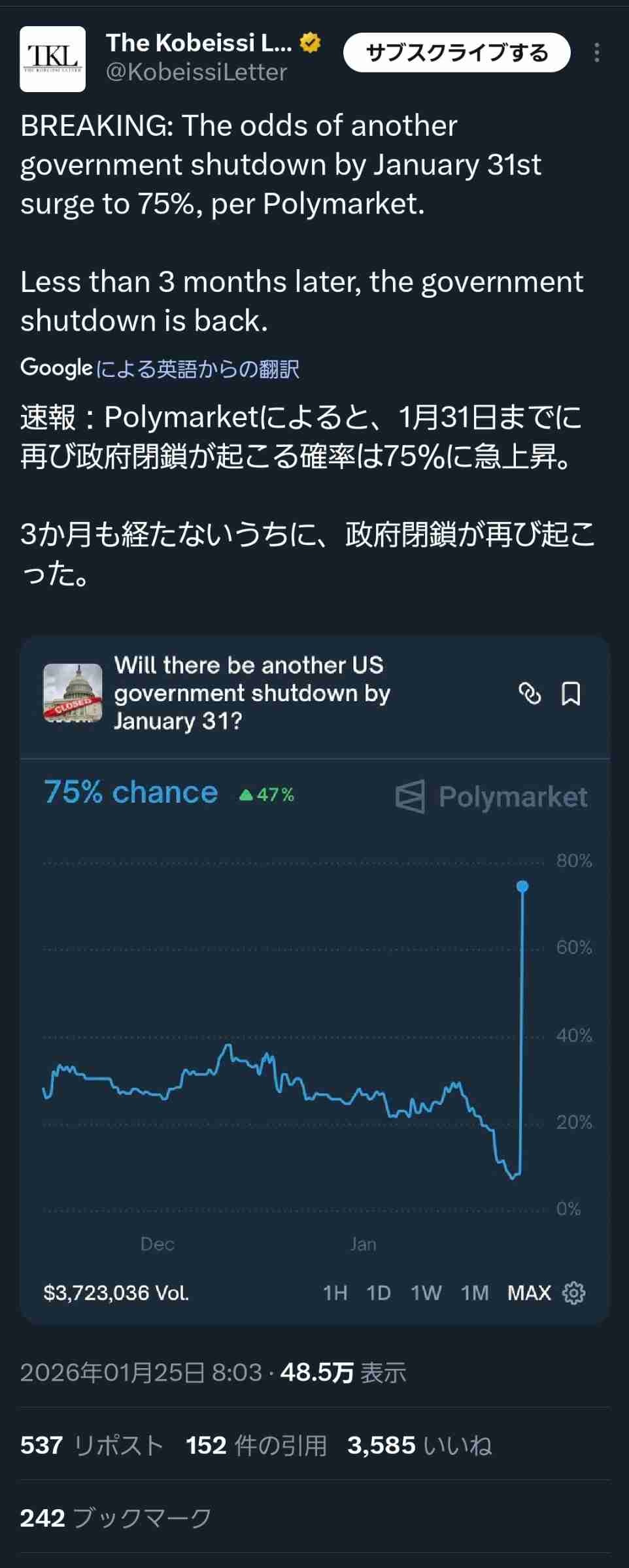The image size is (629, 1568).
Task: View the 537 リポスト list
Action: tap(92, 1445)
